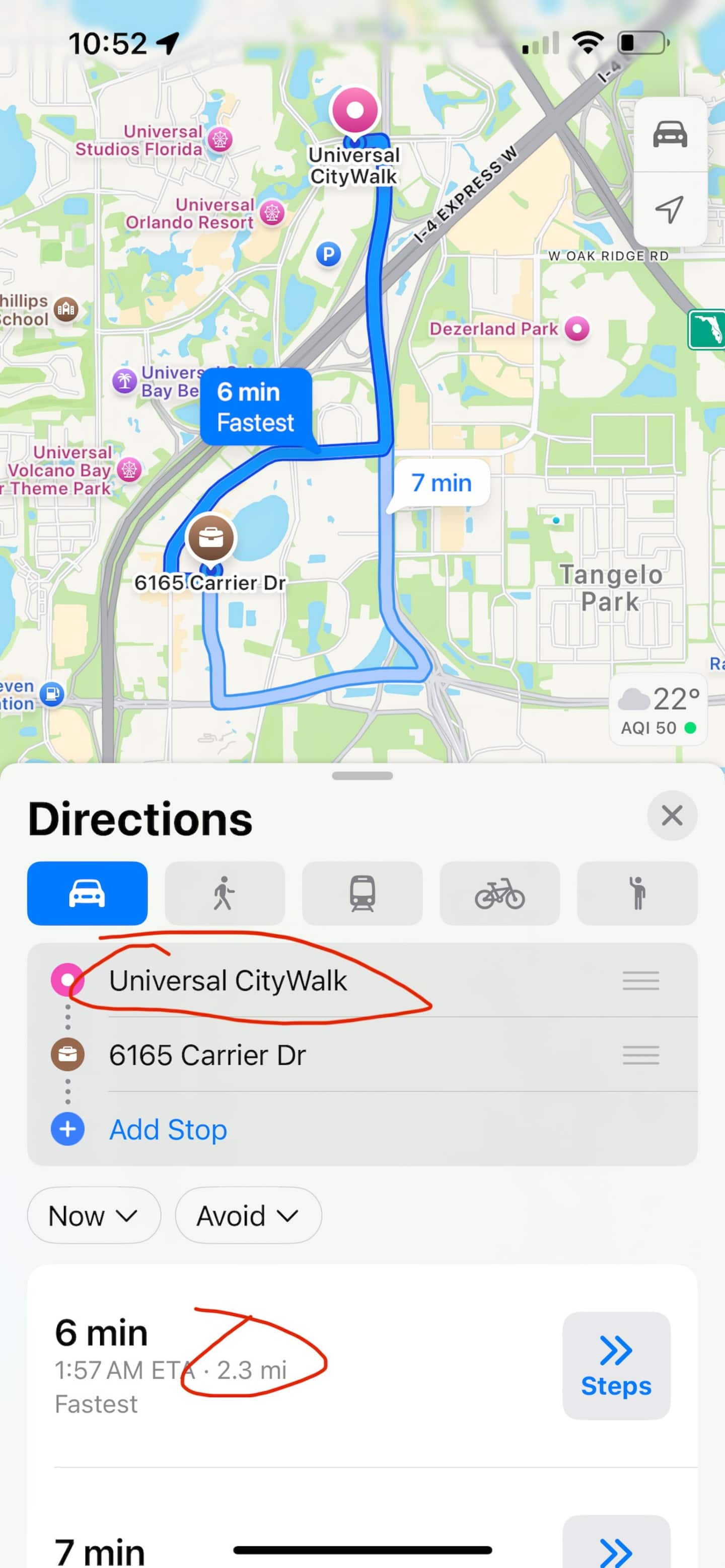
Task: Select driving directions mode
Action: [x=87, y=893]
